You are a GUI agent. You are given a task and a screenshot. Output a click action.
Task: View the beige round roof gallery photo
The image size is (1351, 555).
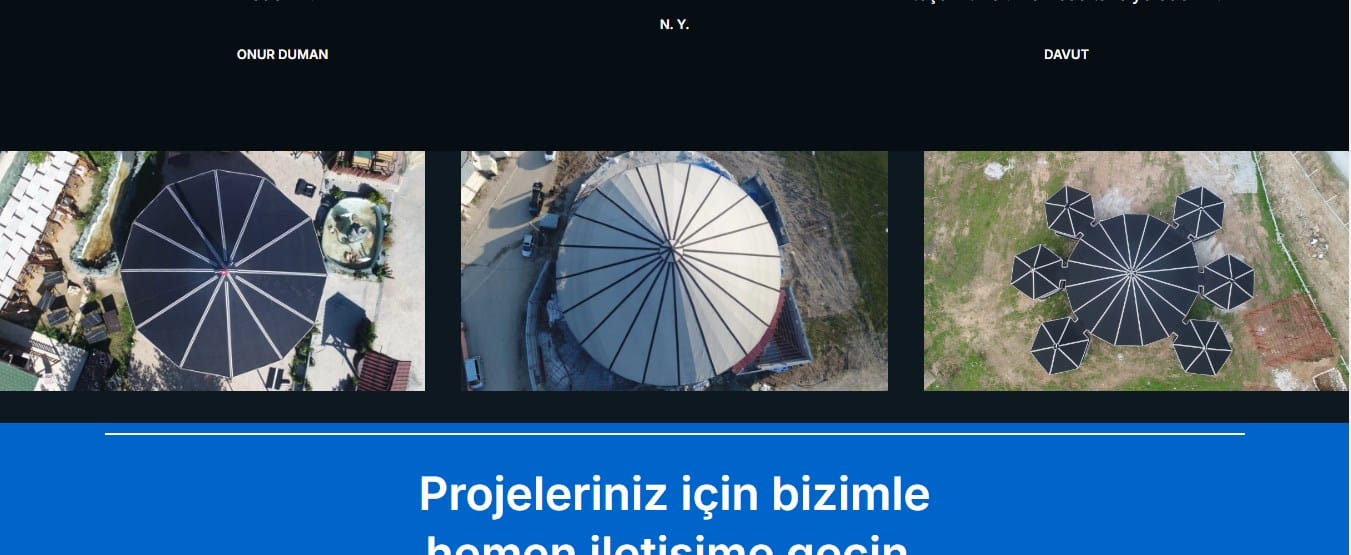[x=674, y=271]
